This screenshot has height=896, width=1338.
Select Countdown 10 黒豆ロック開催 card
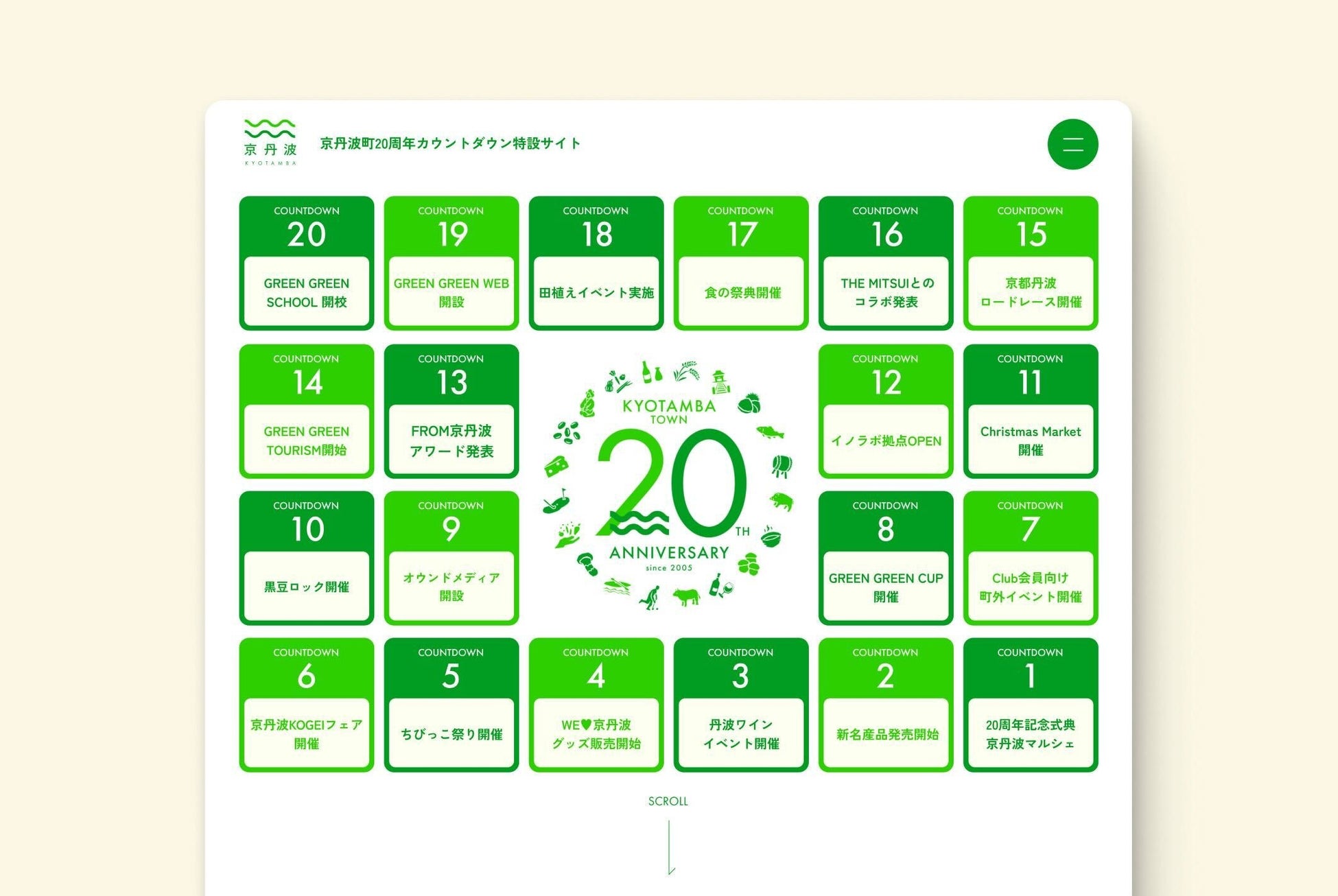307,558
